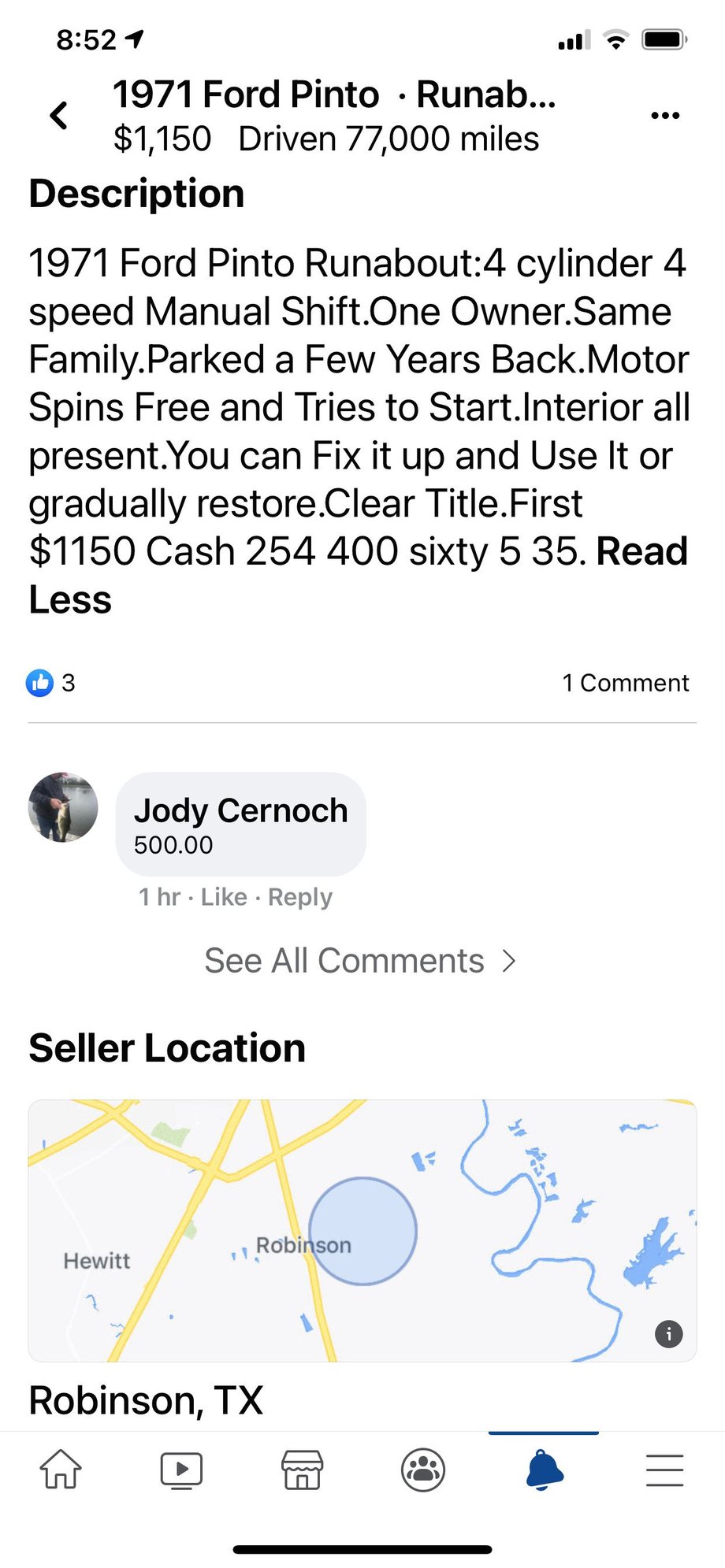The height and width of the screenshot is (1568, 725).
Task: Reply to Jody Cernoch's comment
Action: 300,897
